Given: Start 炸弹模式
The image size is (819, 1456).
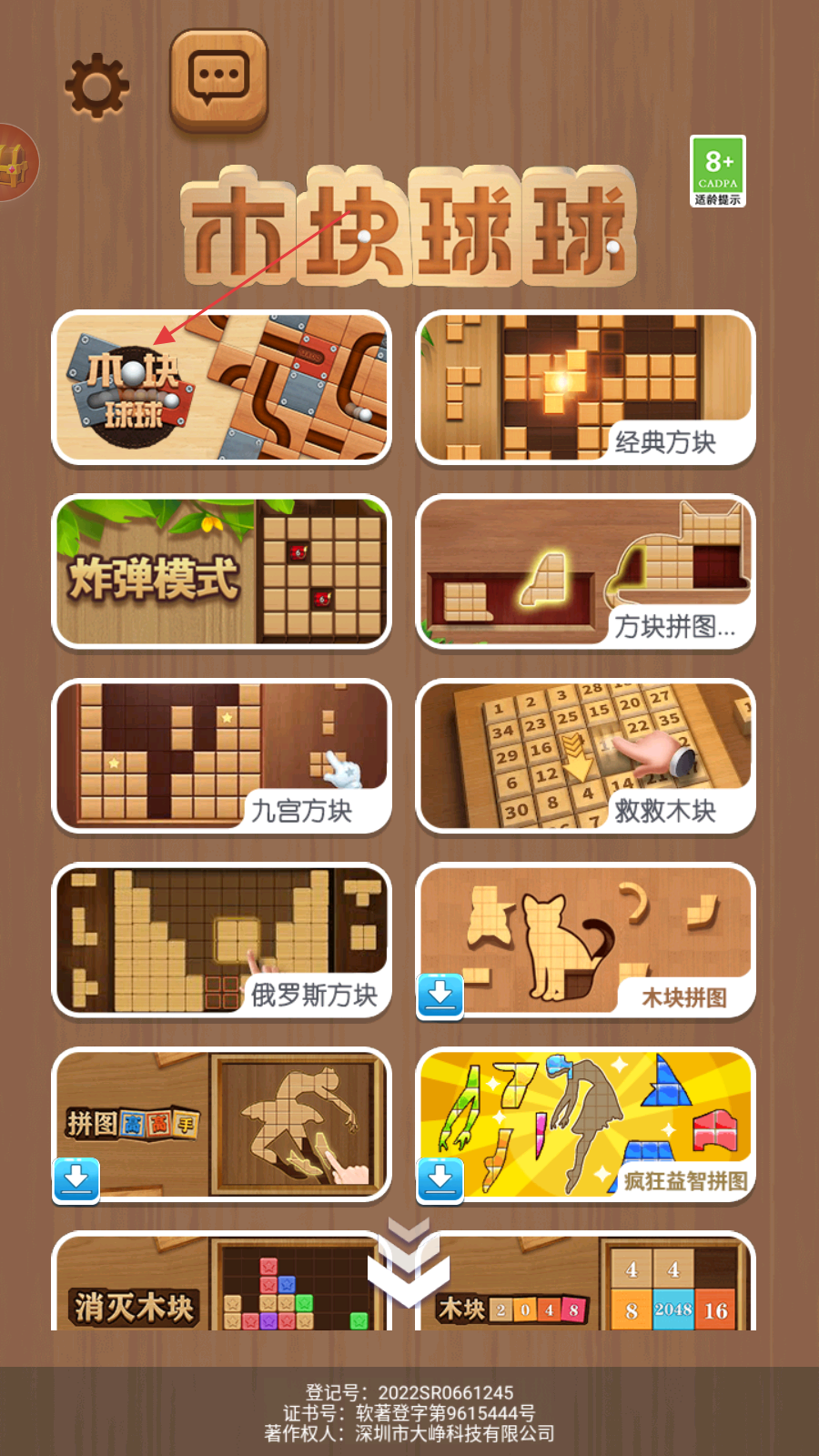Looking at the screenshot, I should click(x=221, y=571).
